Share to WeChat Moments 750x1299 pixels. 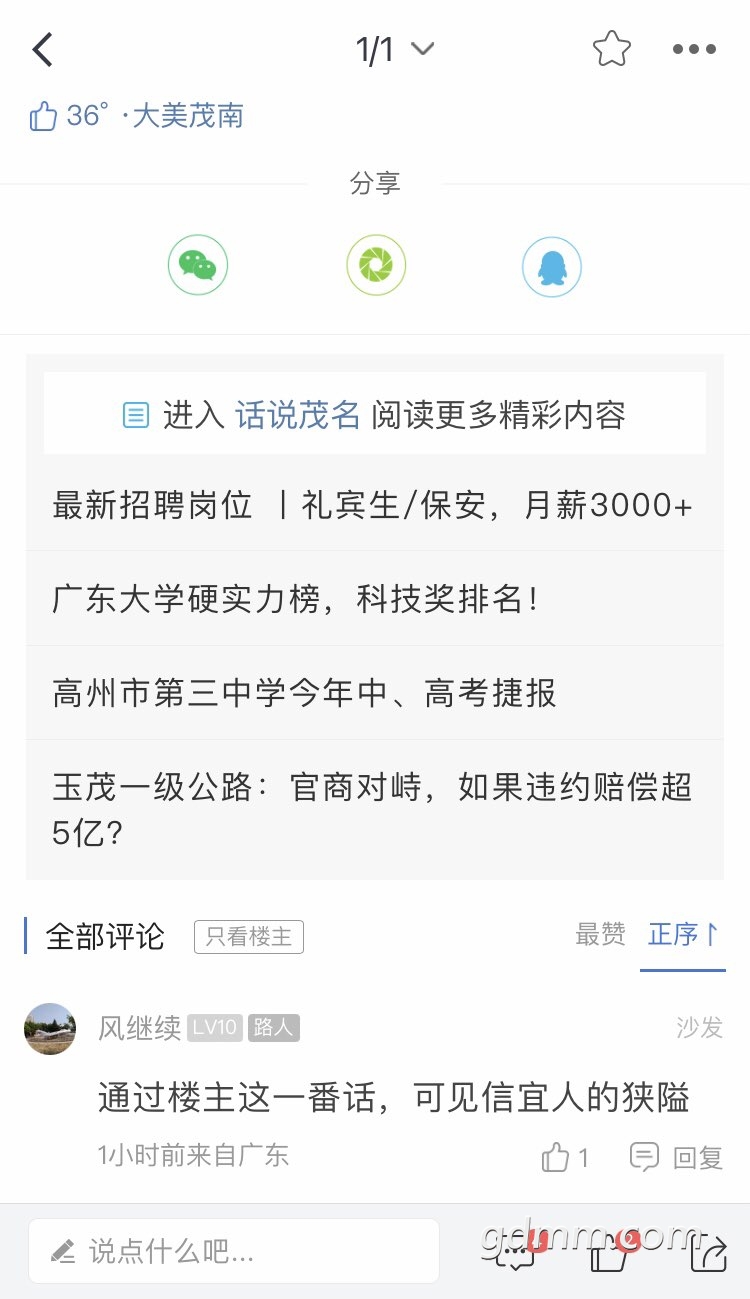(x=376, y=265)
